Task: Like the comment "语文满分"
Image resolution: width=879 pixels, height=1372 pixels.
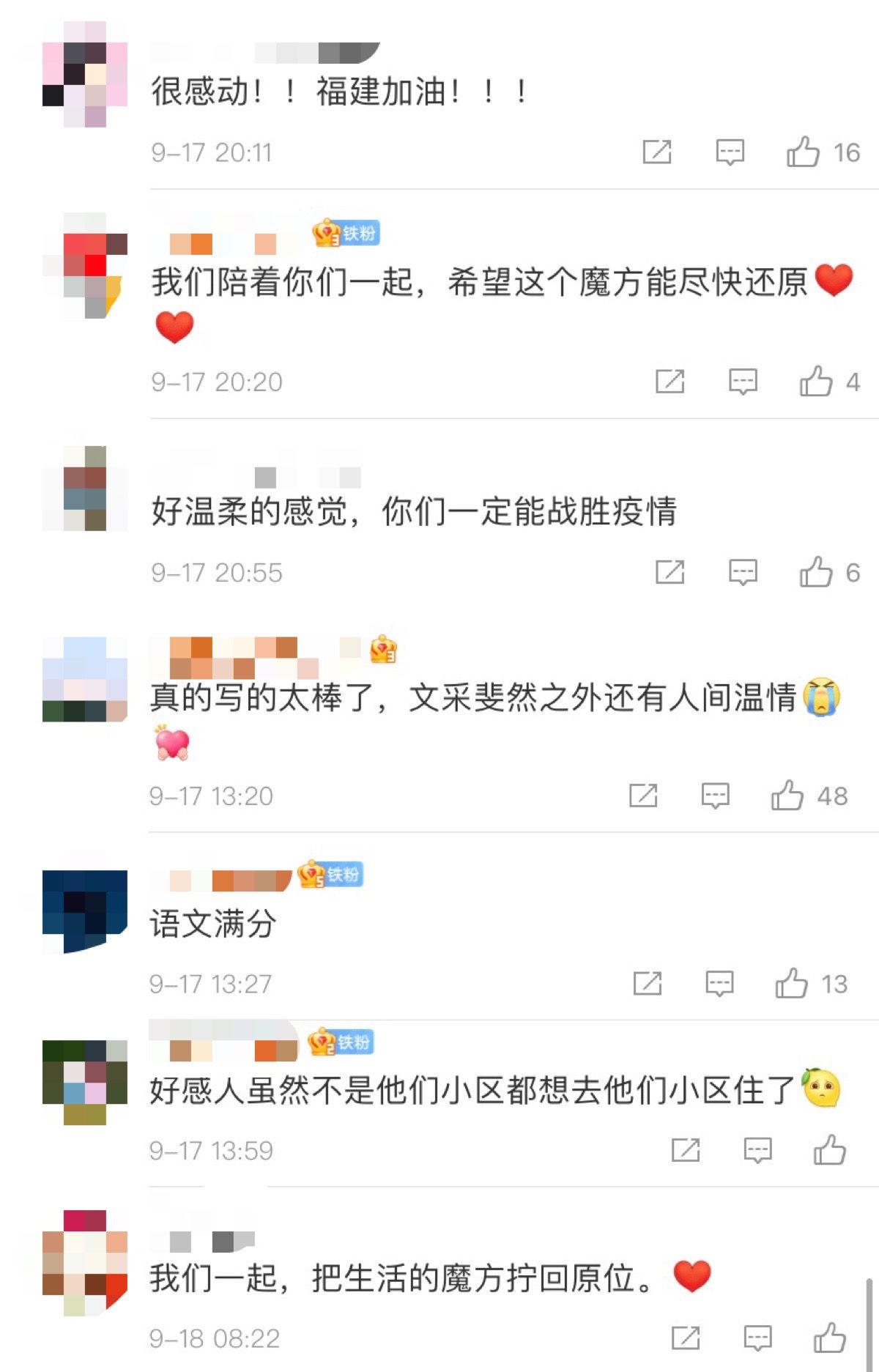Action: (792, 984)
